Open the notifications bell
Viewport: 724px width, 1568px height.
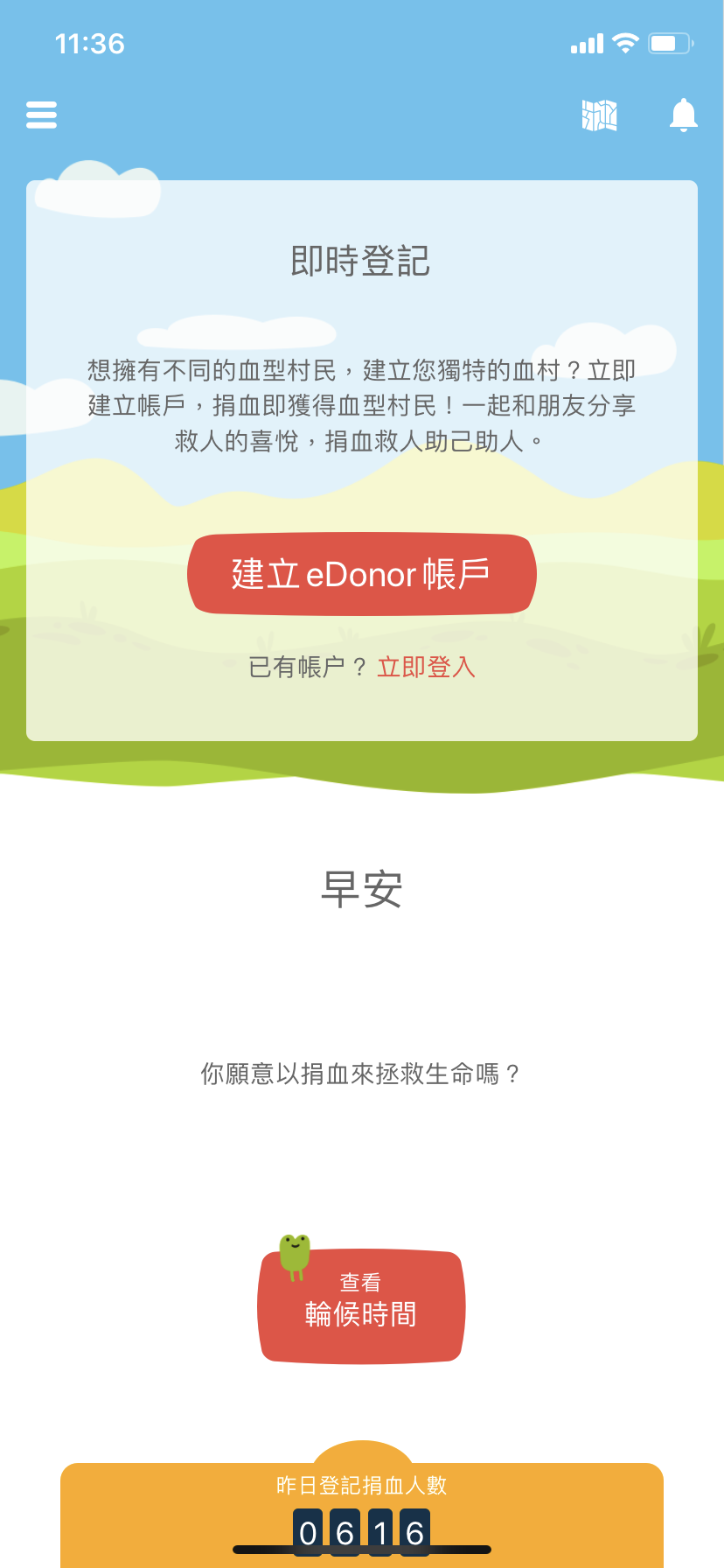(683, 115)
